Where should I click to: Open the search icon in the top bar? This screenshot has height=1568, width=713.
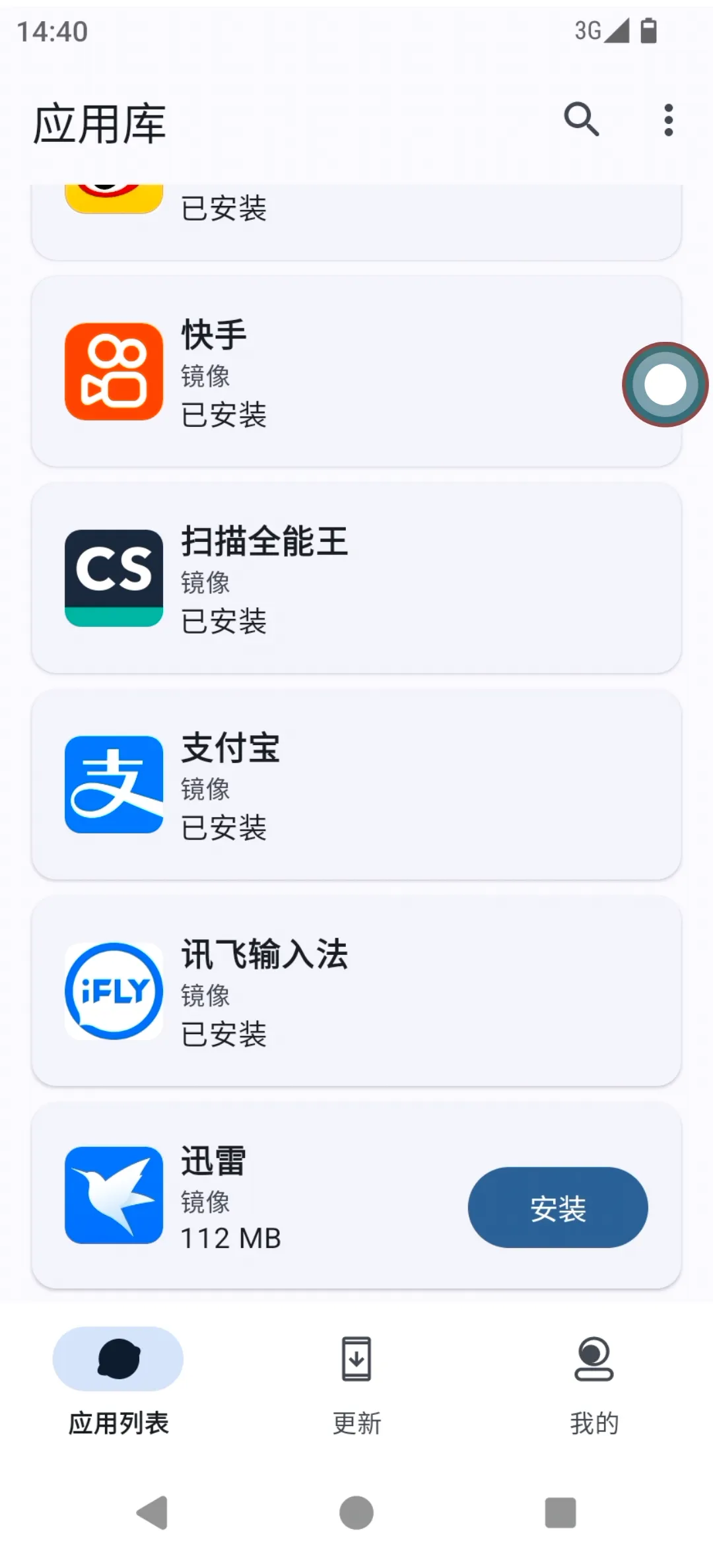[x=582, y=120]
